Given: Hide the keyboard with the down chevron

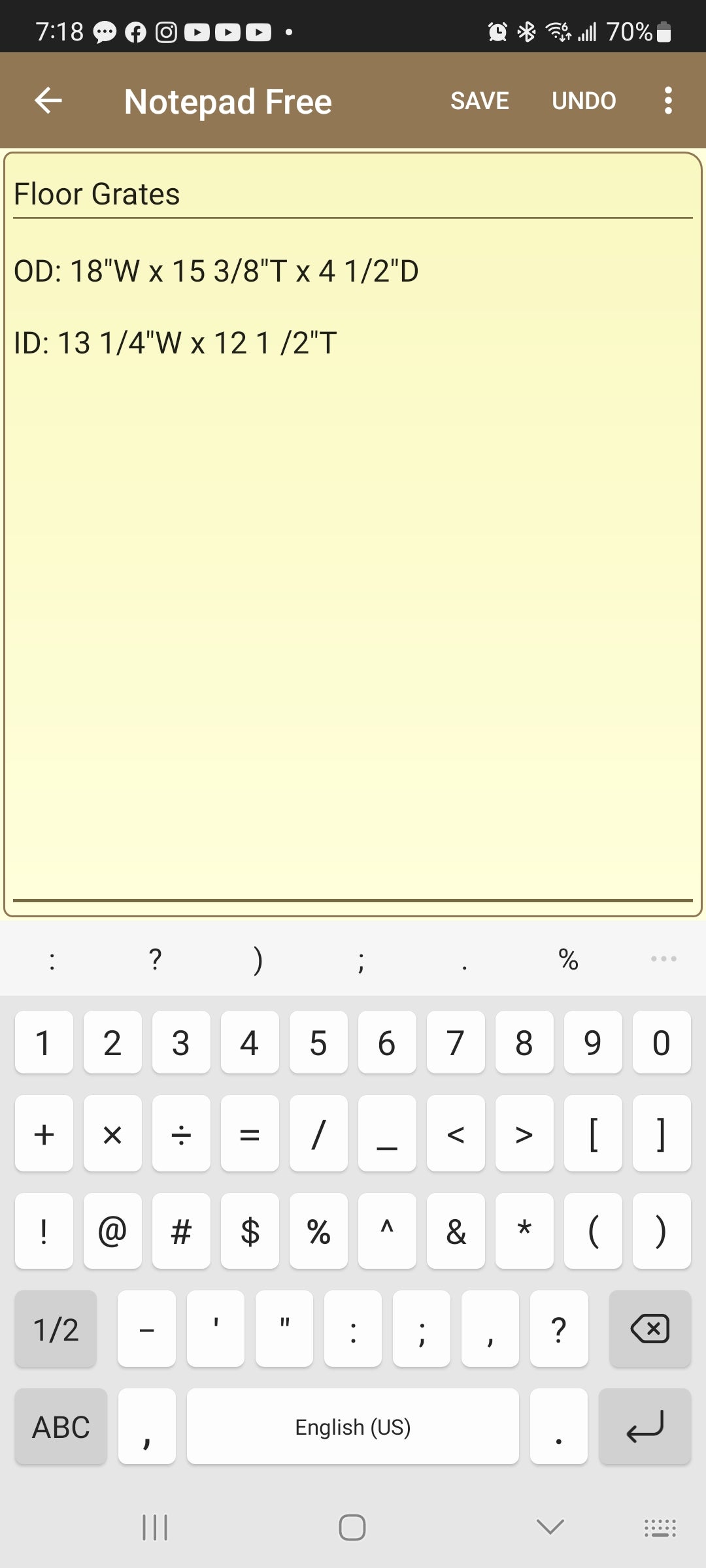Looking at the screenshot, I should coord(550,1527).
